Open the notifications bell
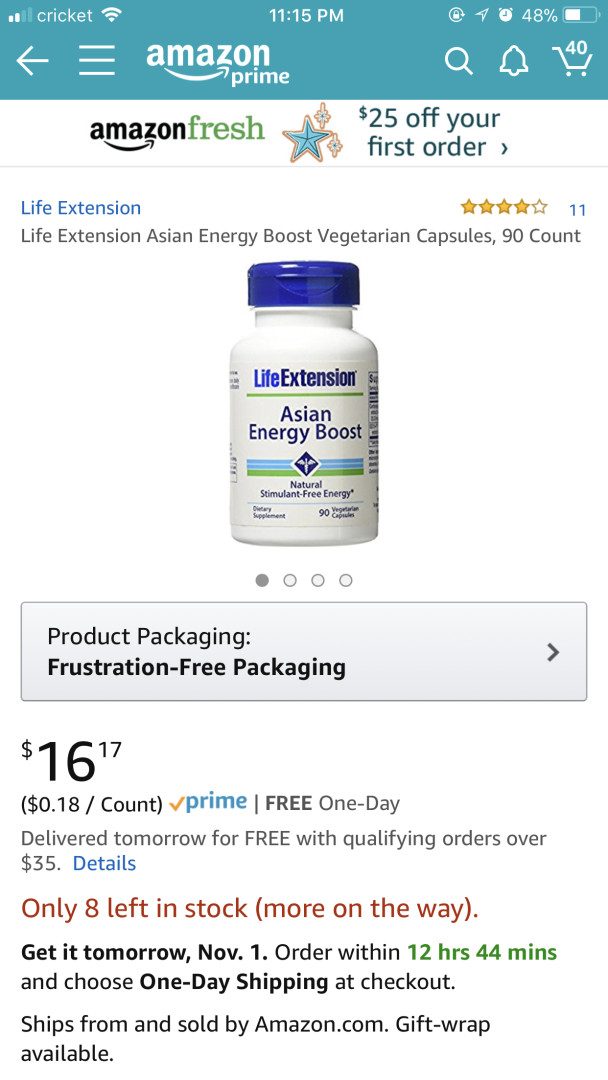Image resolution: width=608 pixels, height=1080 pixels. [513, 62]
